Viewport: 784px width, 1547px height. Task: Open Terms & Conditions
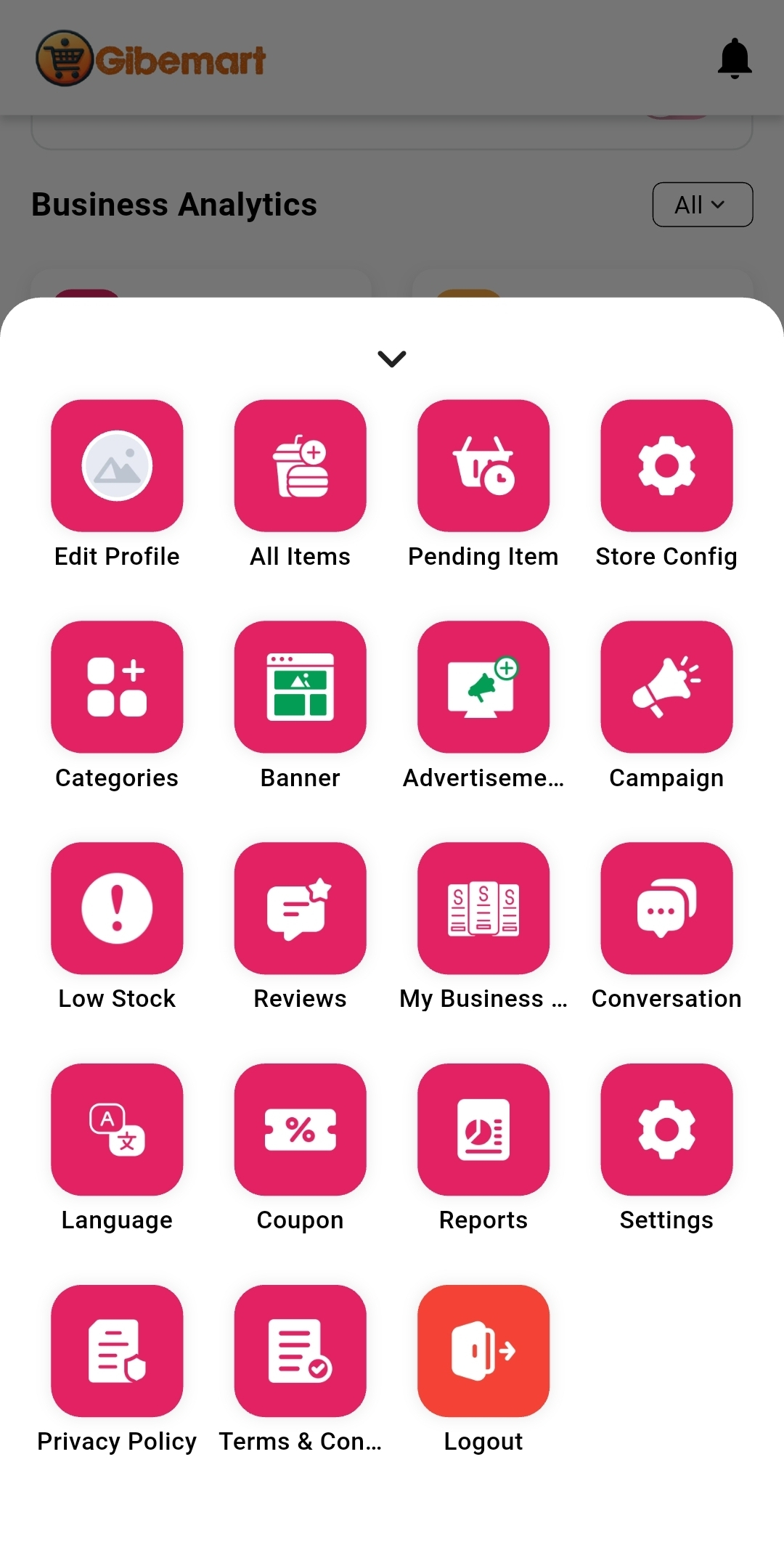click(300, 1351)
